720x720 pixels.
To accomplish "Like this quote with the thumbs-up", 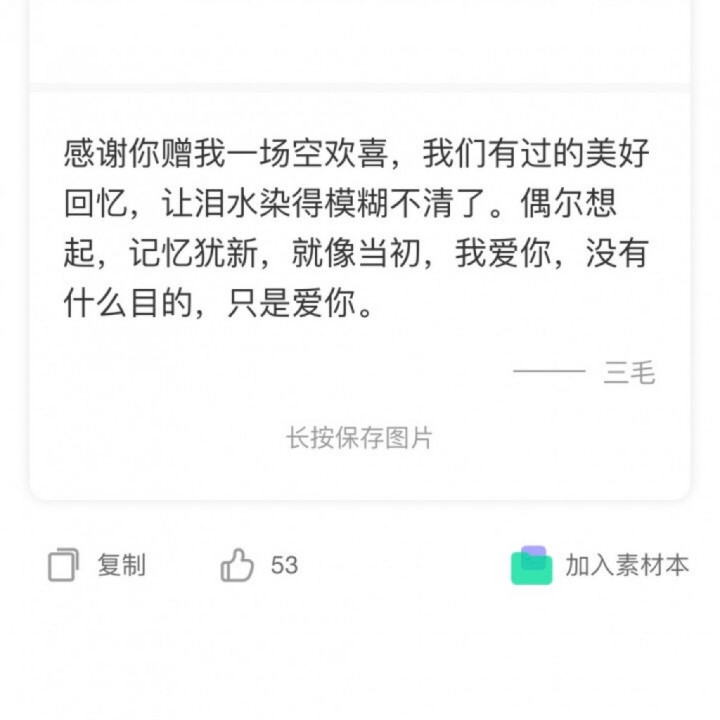I will coord(238,565).
